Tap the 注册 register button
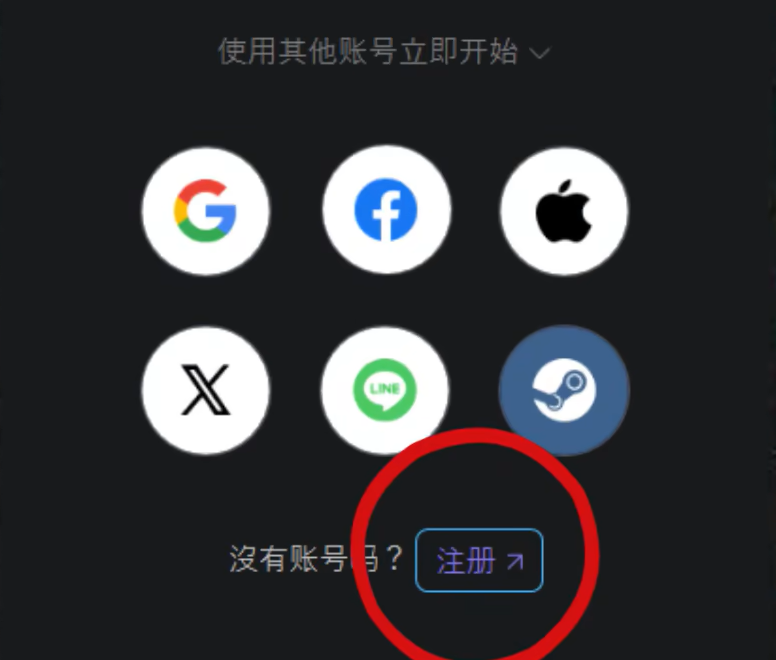776x660 pixels. (479, 561)
